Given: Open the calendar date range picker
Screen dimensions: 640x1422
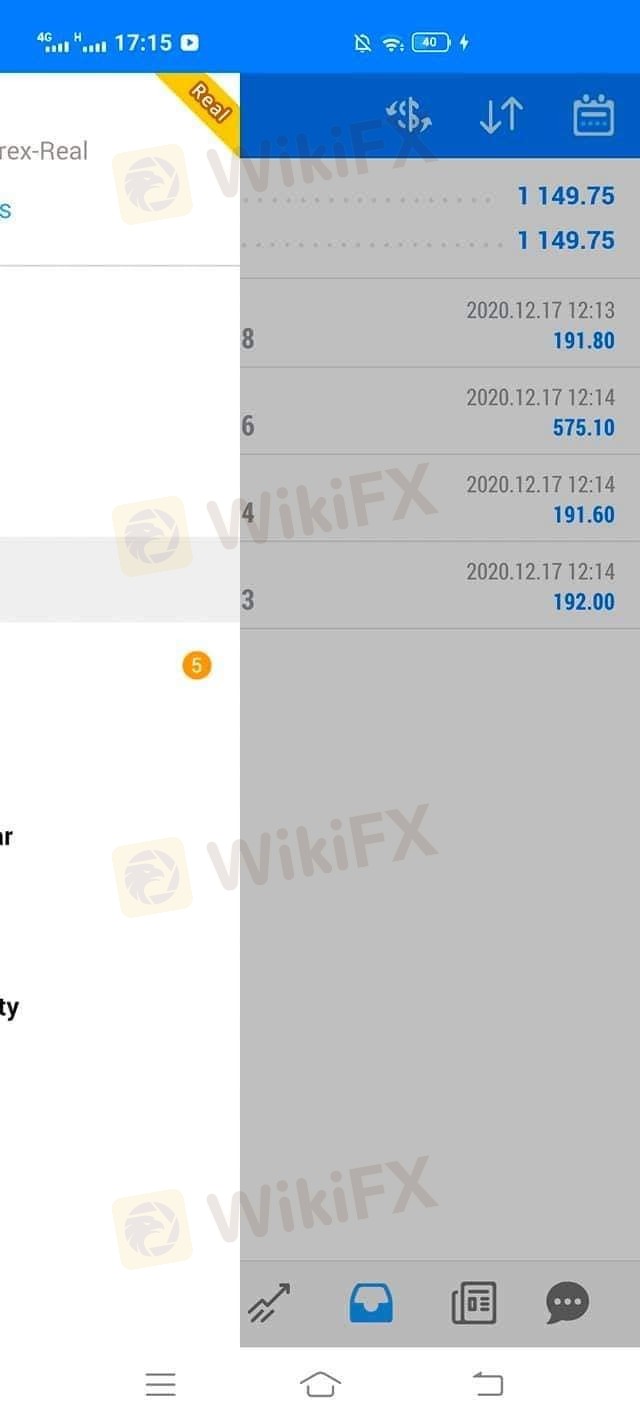Looking at the screenshot, I should (x=593, y=115).
